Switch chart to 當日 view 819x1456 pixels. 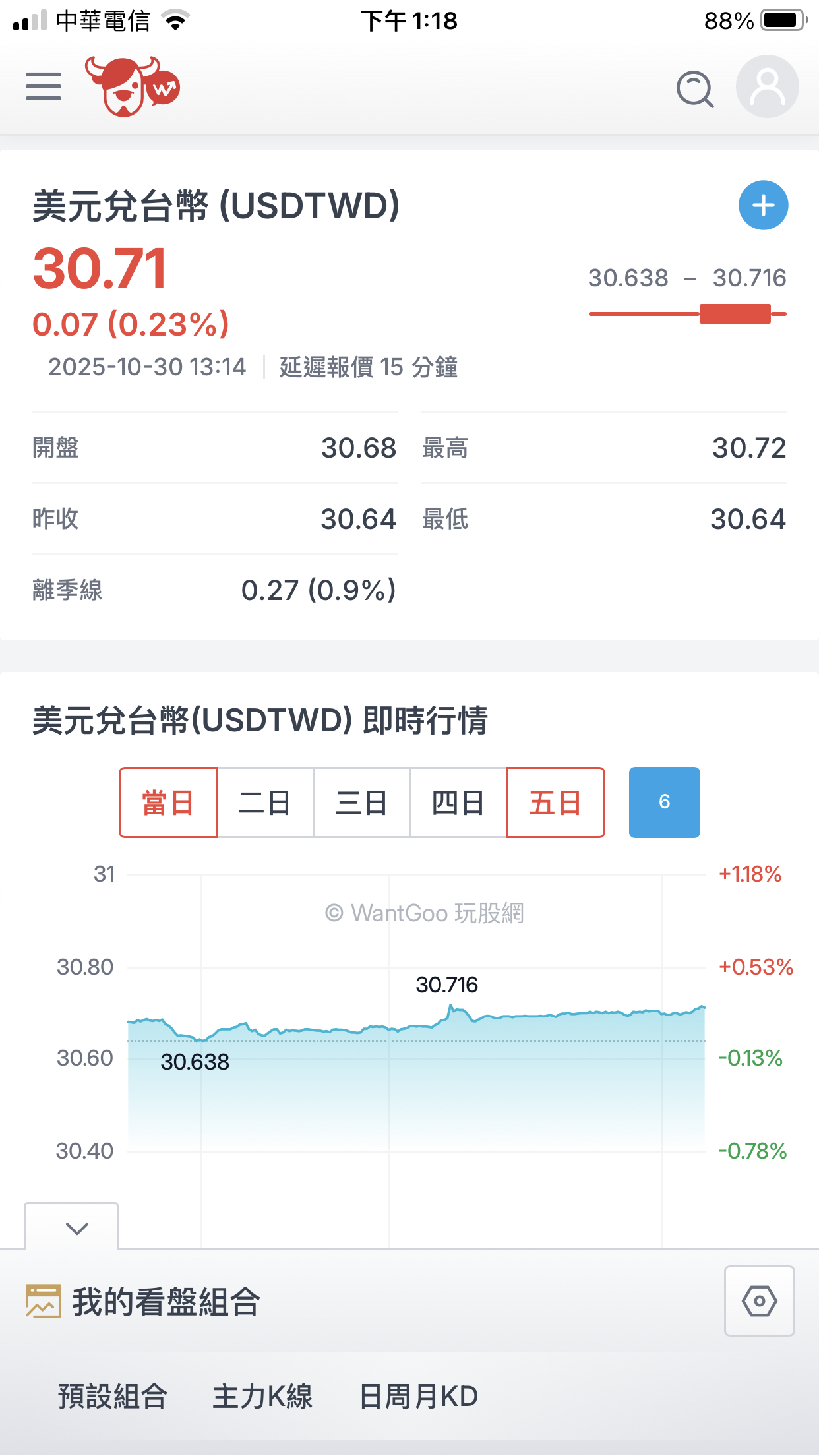(x=168, y=803)
